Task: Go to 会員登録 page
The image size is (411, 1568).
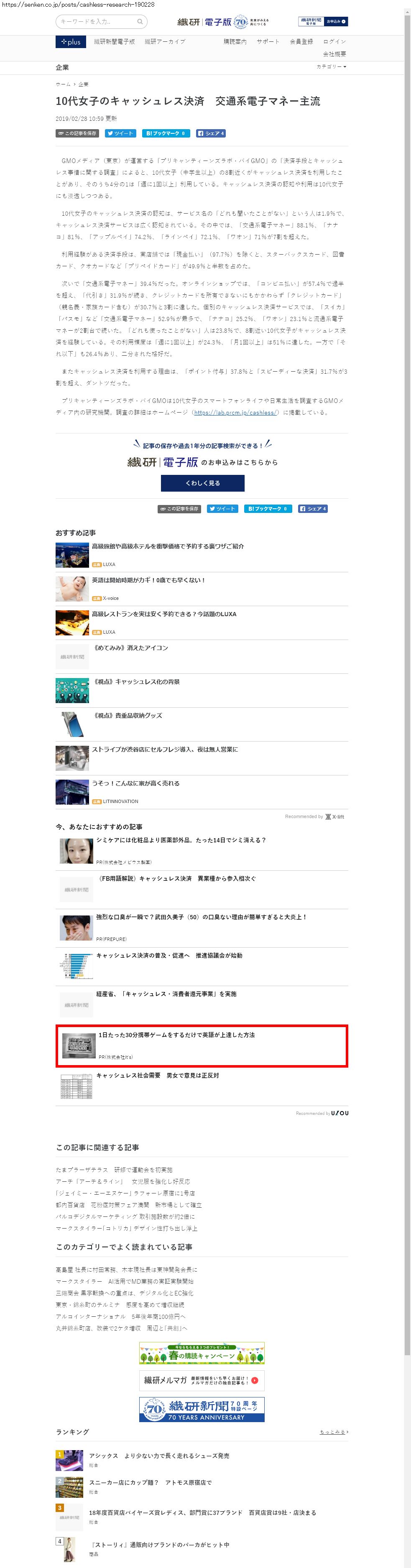Action: coord(301,42)
